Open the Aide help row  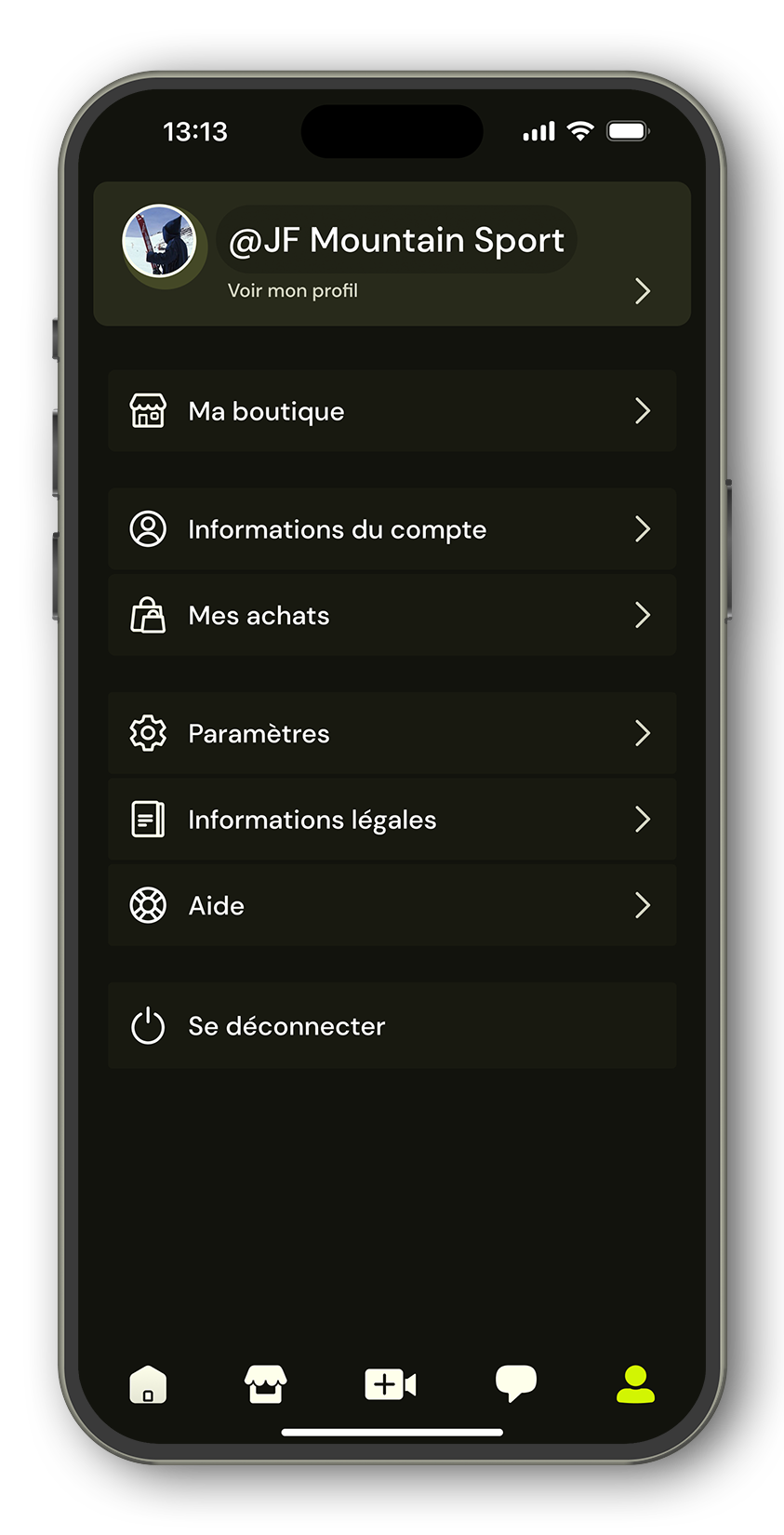392,905
